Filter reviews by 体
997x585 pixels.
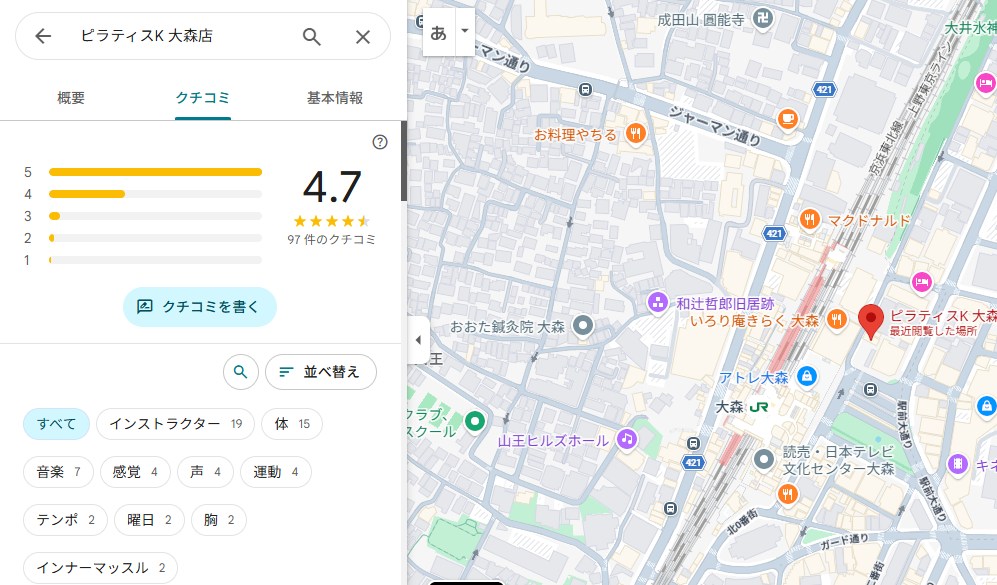coord(292,424)
